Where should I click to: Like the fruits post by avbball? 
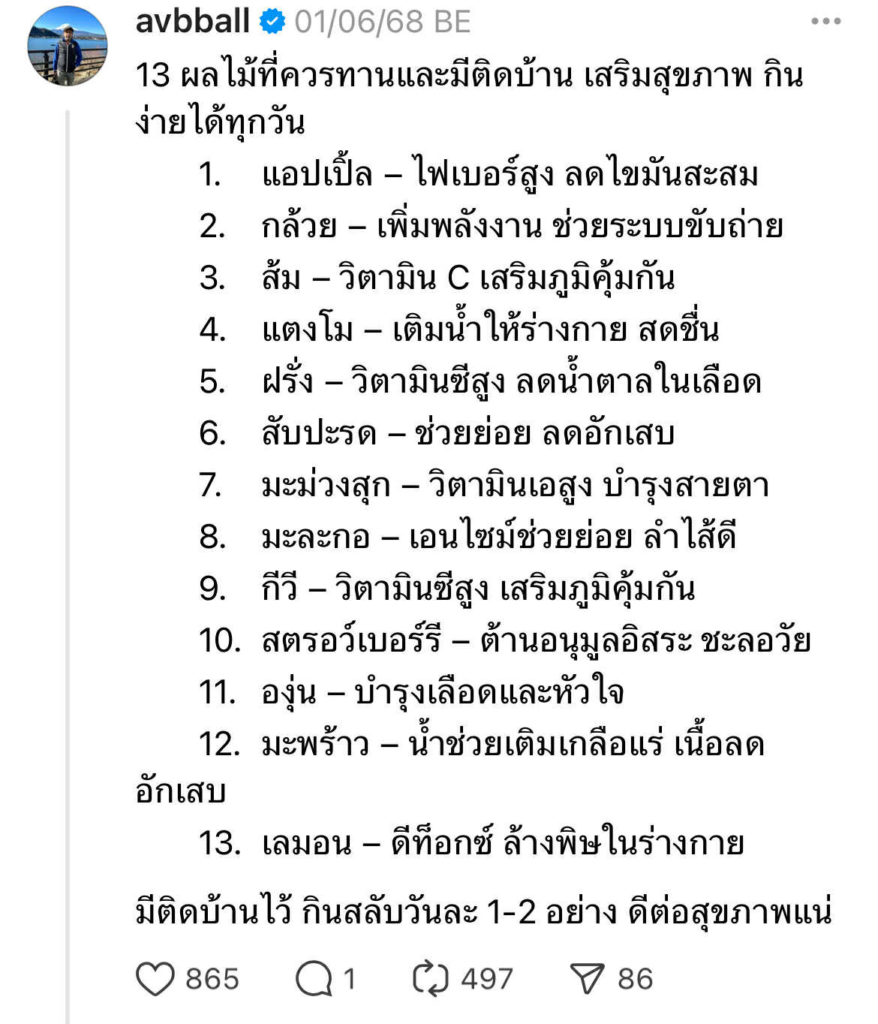155,978
